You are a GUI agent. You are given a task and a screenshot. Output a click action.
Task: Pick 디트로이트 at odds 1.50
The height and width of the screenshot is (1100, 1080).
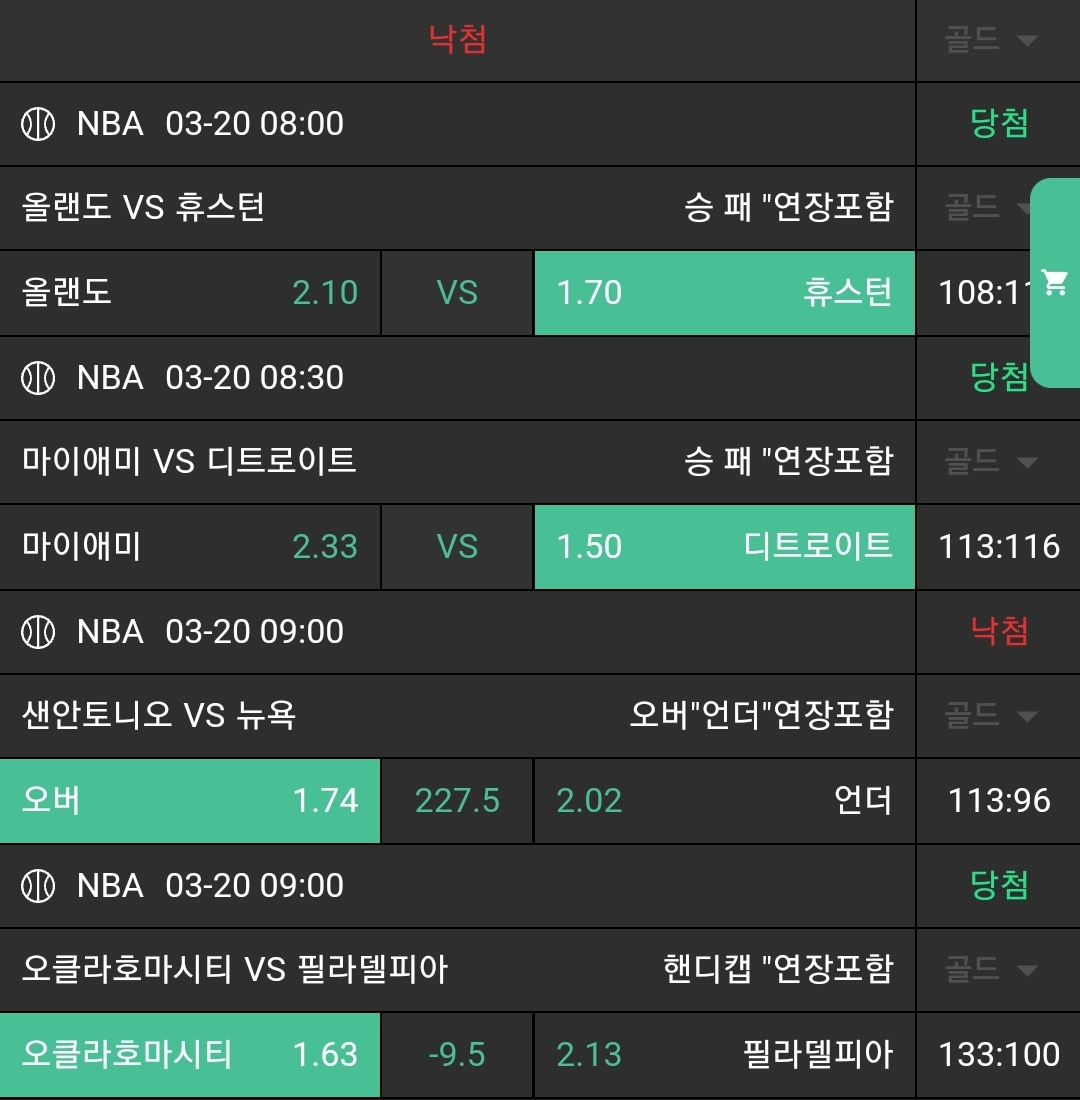[724, 547]
